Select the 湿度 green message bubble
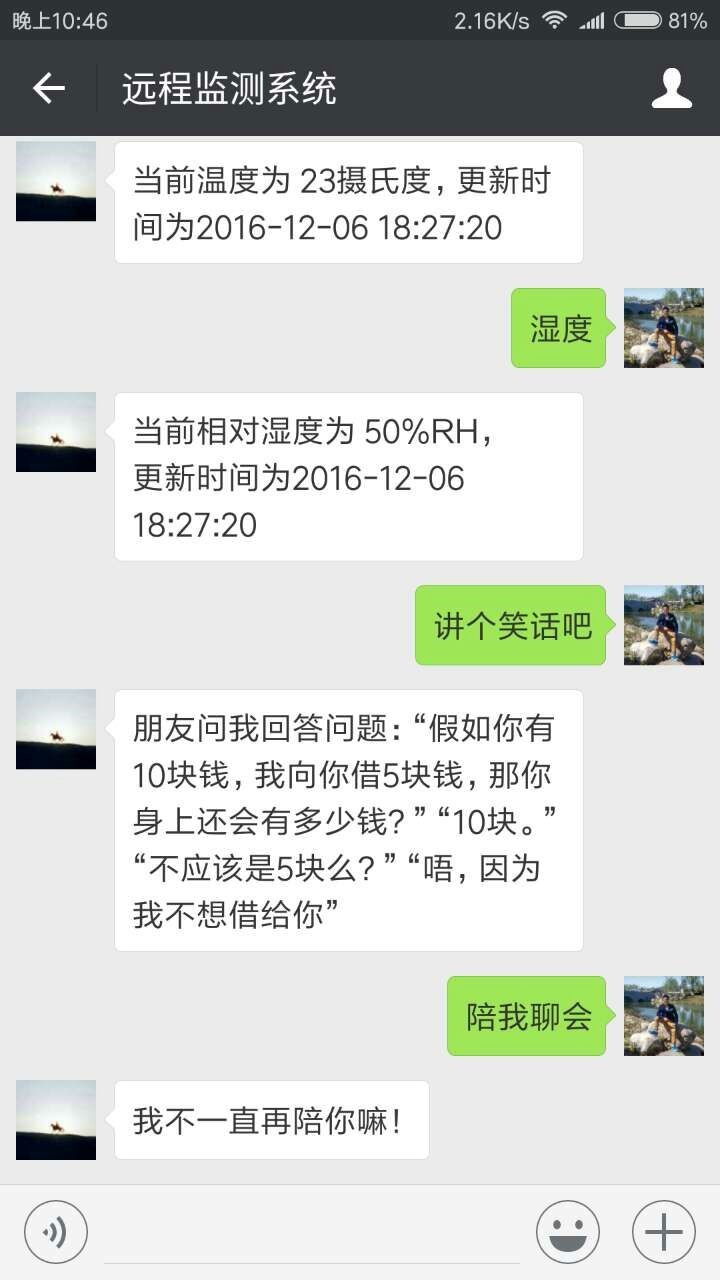The image size is (720, 1280). pyautogui.click(x=557, y=328)
